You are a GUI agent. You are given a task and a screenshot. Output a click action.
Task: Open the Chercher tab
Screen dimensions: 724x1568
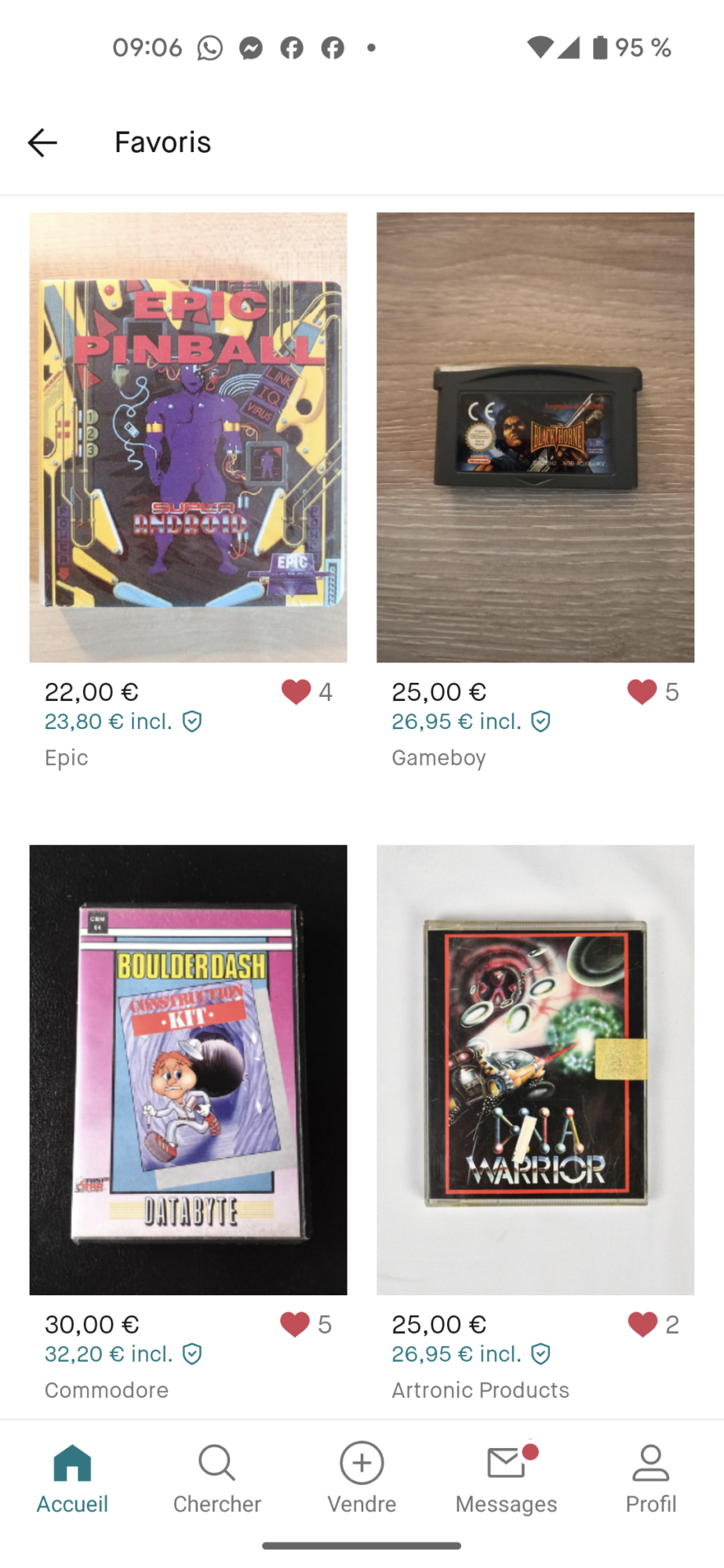(x=217, y=1479)
